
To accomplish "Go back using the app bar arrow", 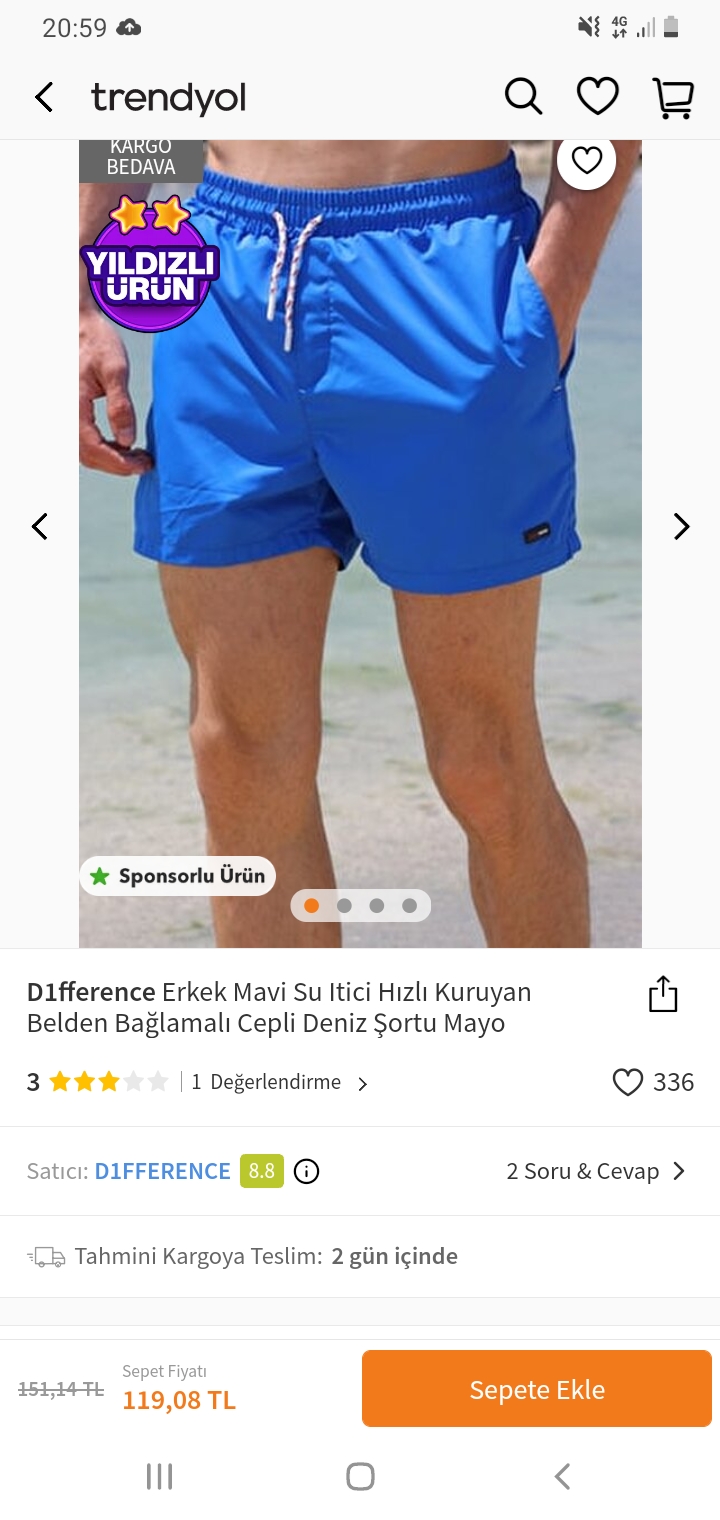I will click(x=44, y=97).
